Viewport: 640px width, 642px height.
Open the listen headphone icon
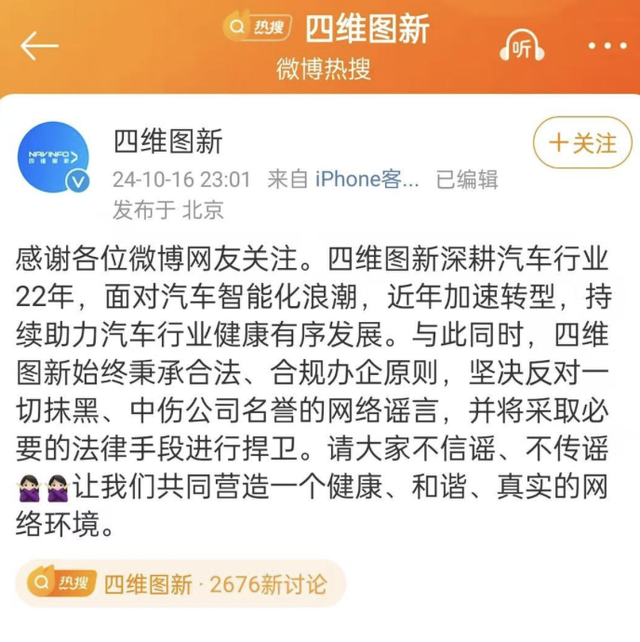pyautogui.click(x=521, y=46)
